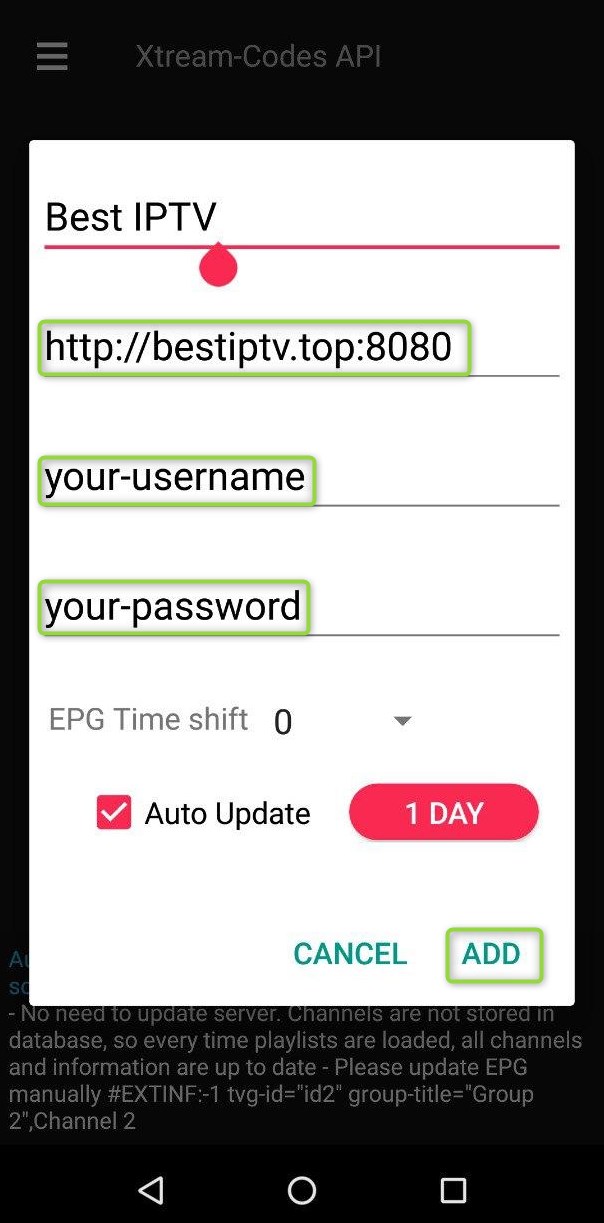Open the hamburger drawer menu
Viewport: 604px width, 1223px height.
pos(52,56)
